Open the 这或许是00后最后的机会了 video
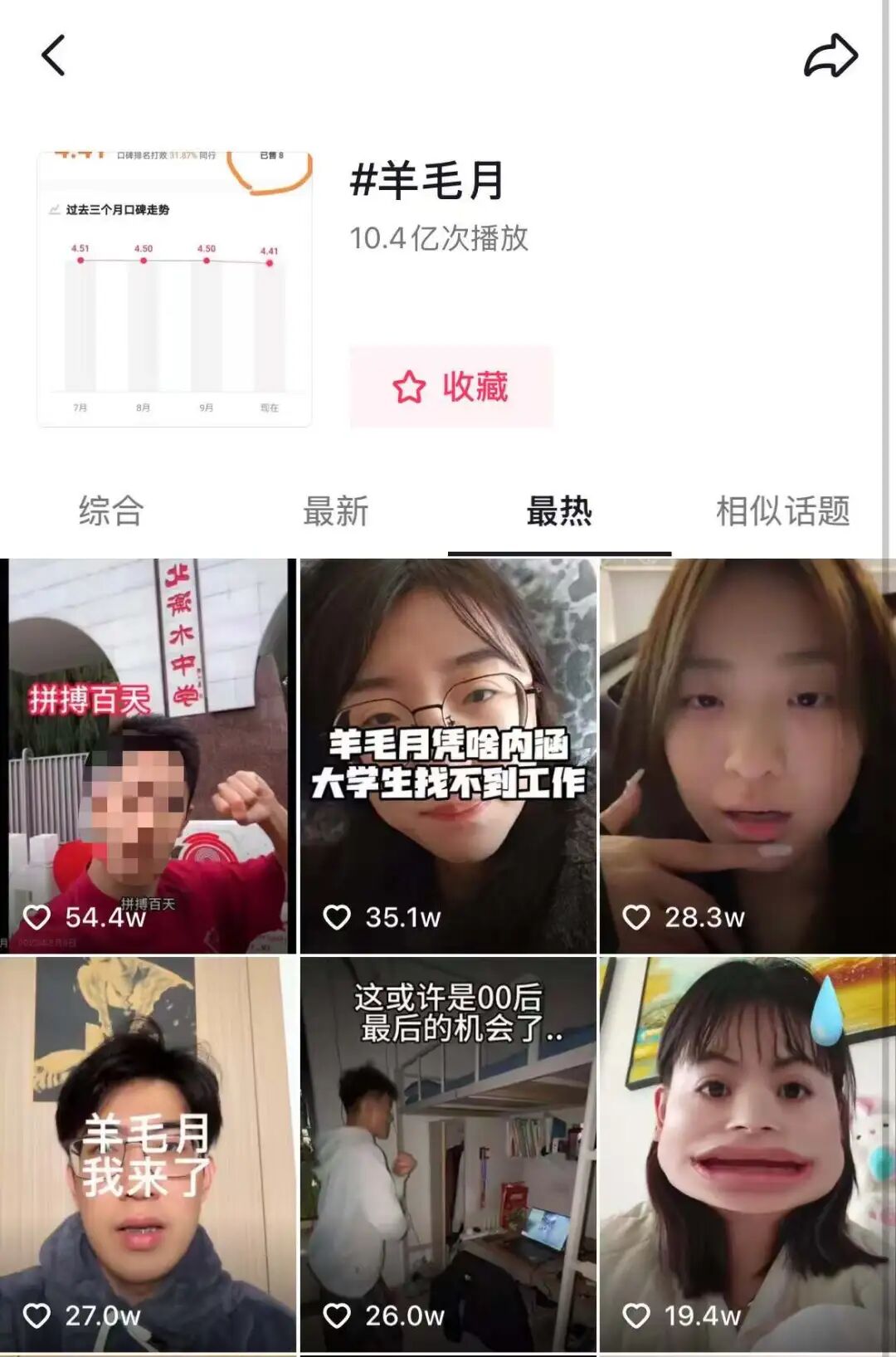 [448, 1154]
